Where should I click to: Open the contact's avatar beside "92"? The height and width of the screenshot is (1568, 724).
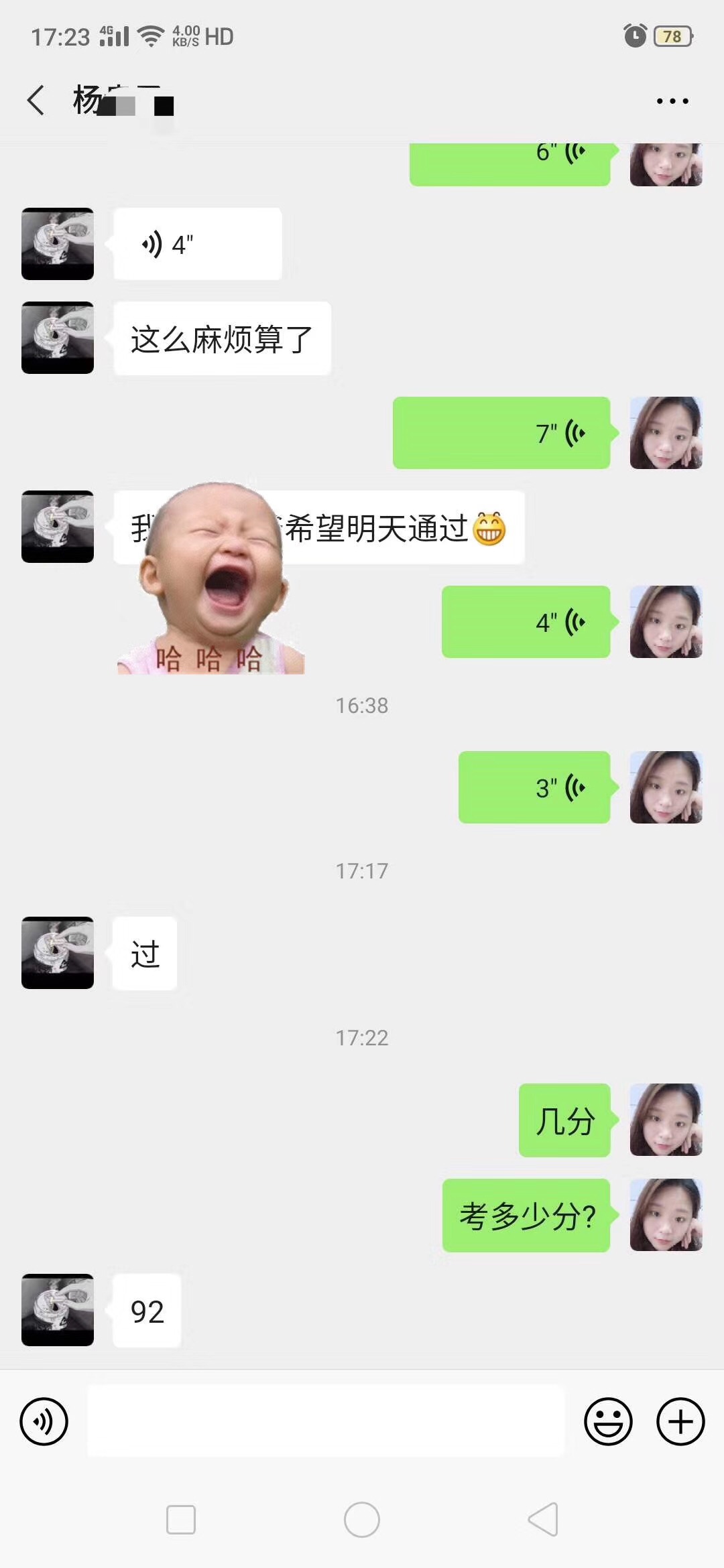coord(58,1310)
